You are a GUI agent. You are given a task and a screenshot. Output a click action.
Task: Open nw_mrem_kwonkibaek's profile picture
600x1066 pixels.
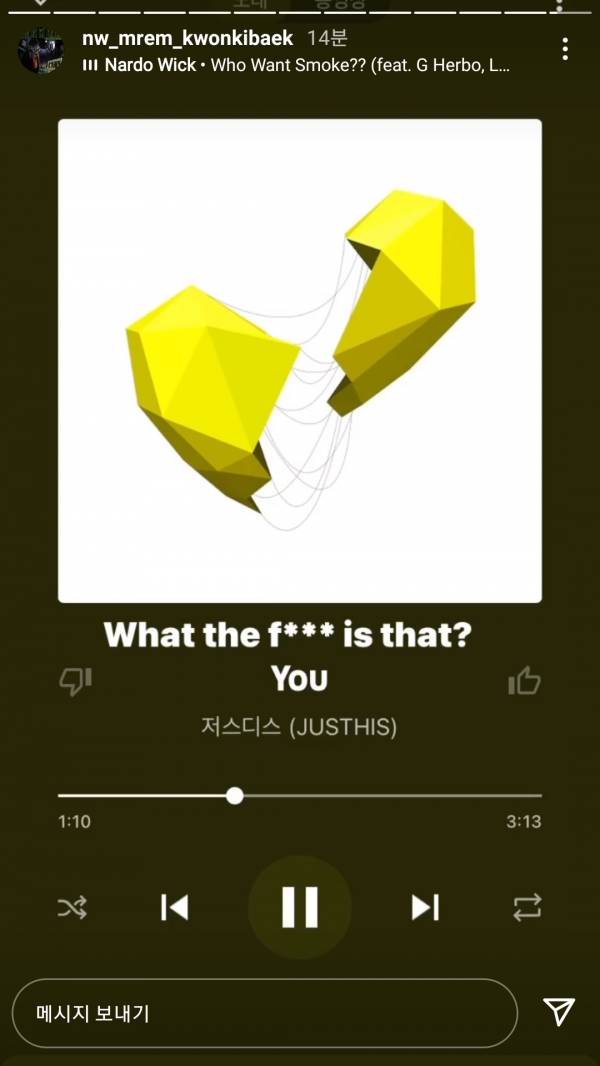pos(41,51)
